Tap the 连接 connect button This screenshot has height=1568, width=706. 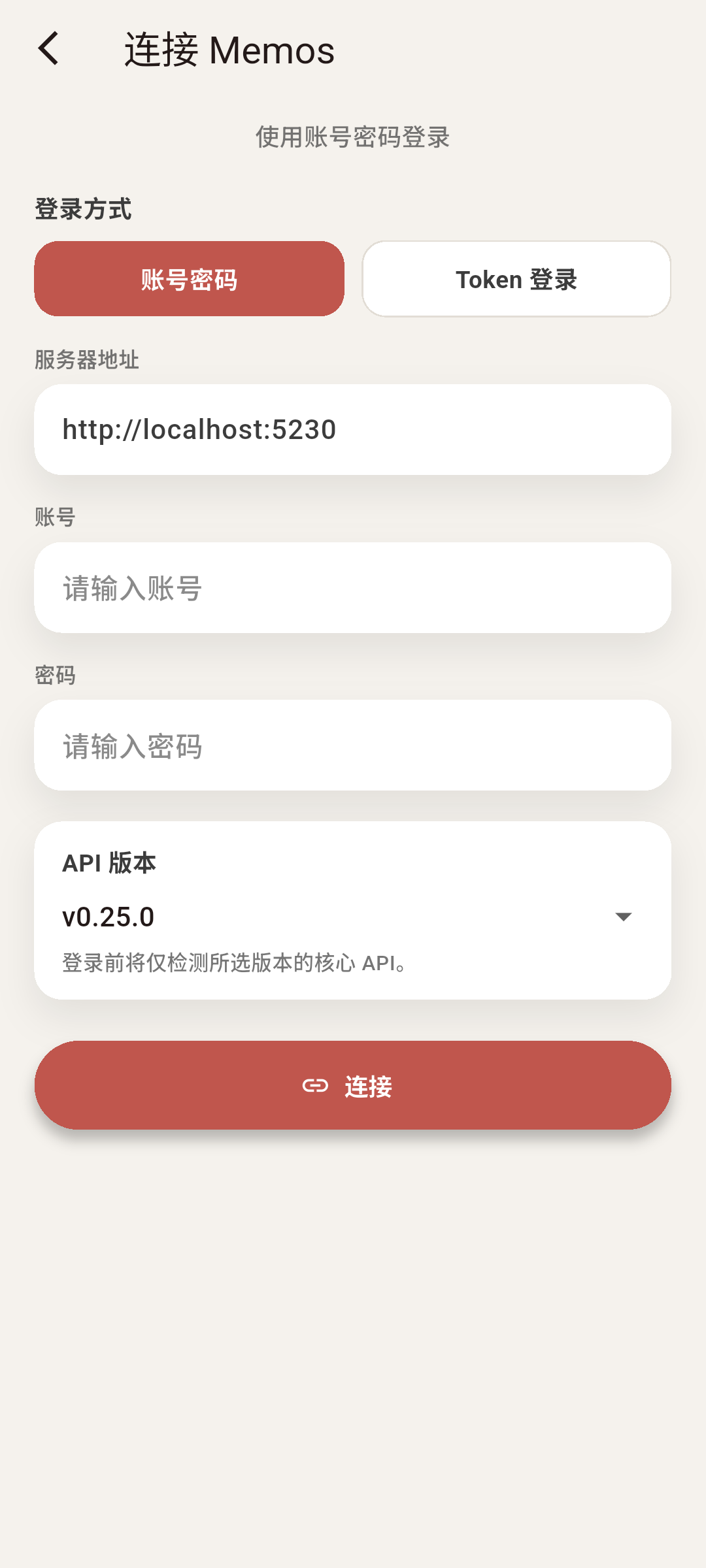point(352,1085)
